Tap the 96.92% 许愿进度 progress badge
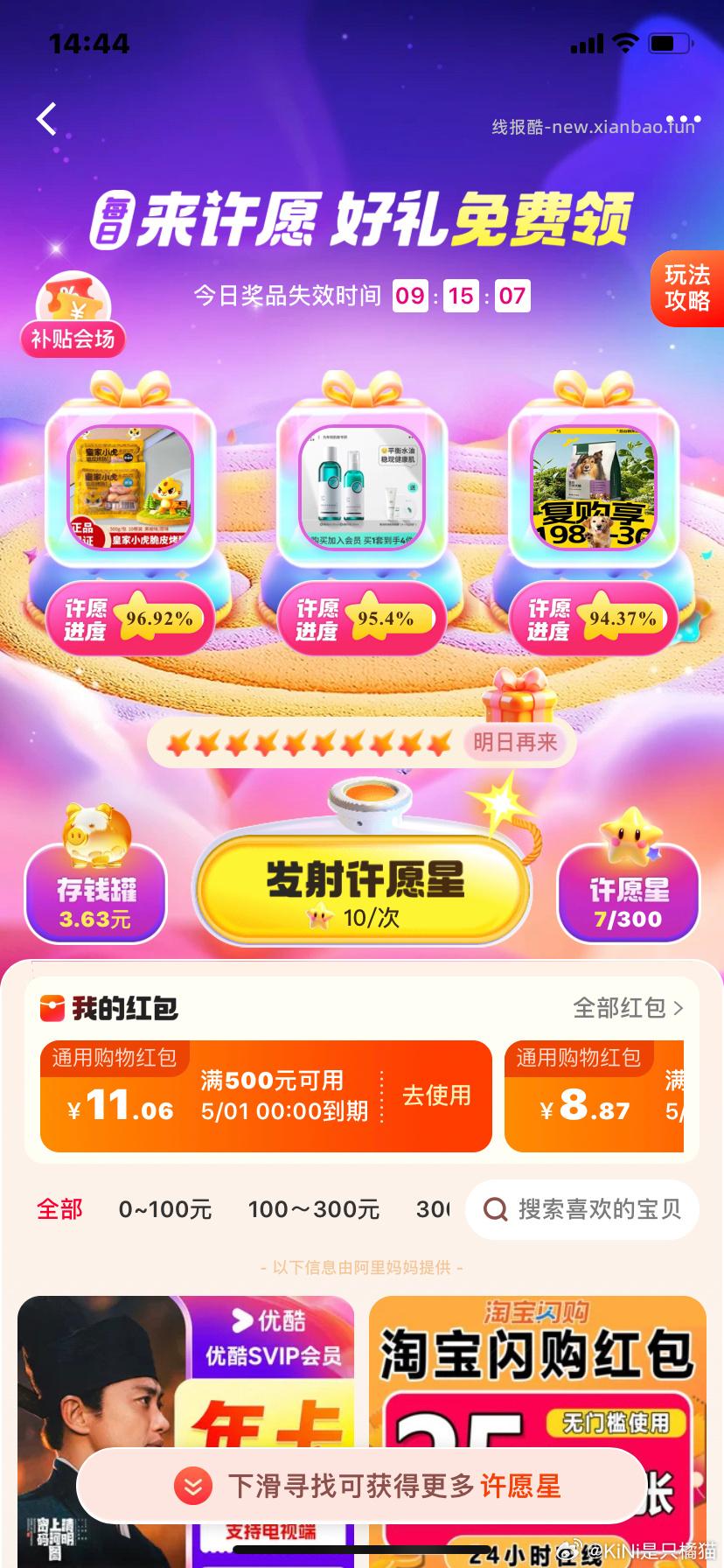 (129, 619)
